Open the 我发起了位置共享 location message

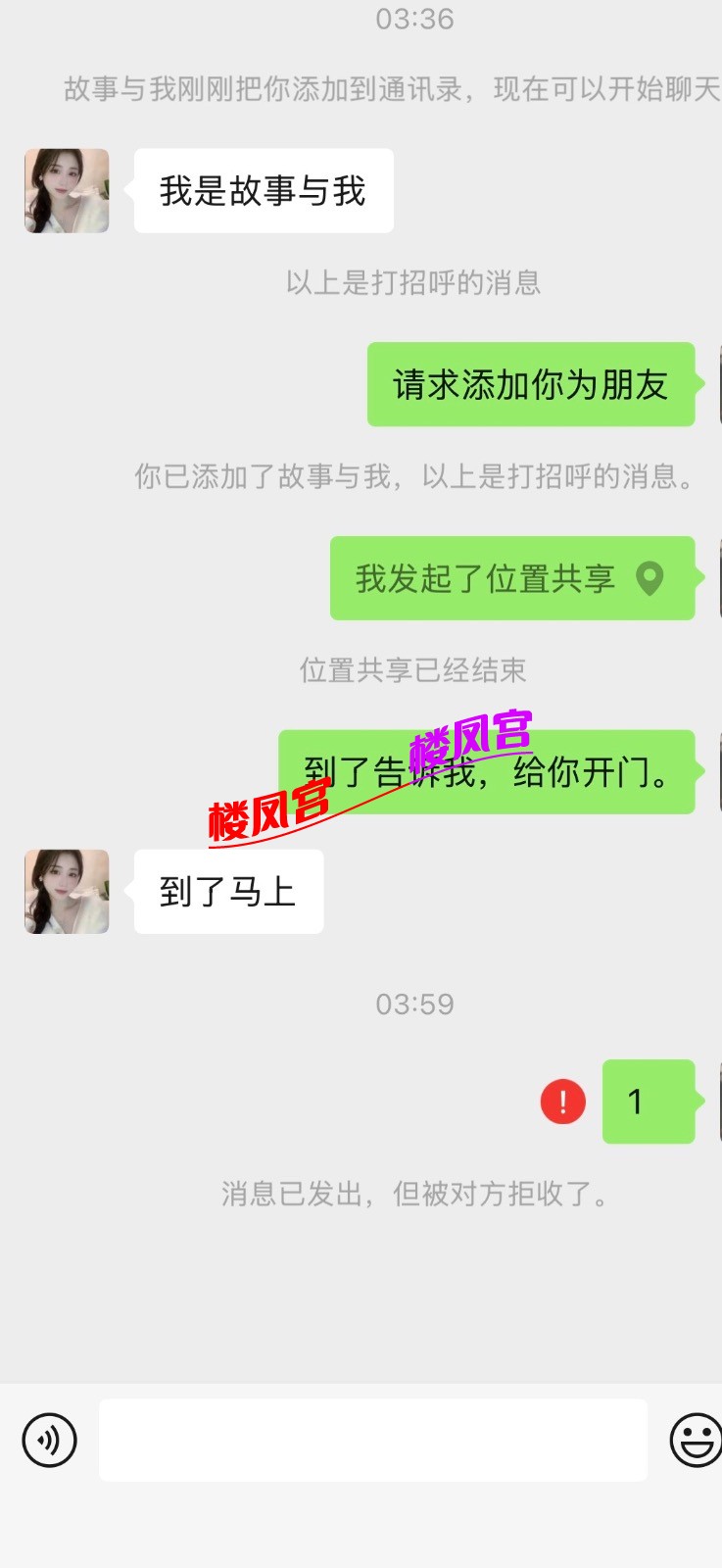tap(511, 578)
